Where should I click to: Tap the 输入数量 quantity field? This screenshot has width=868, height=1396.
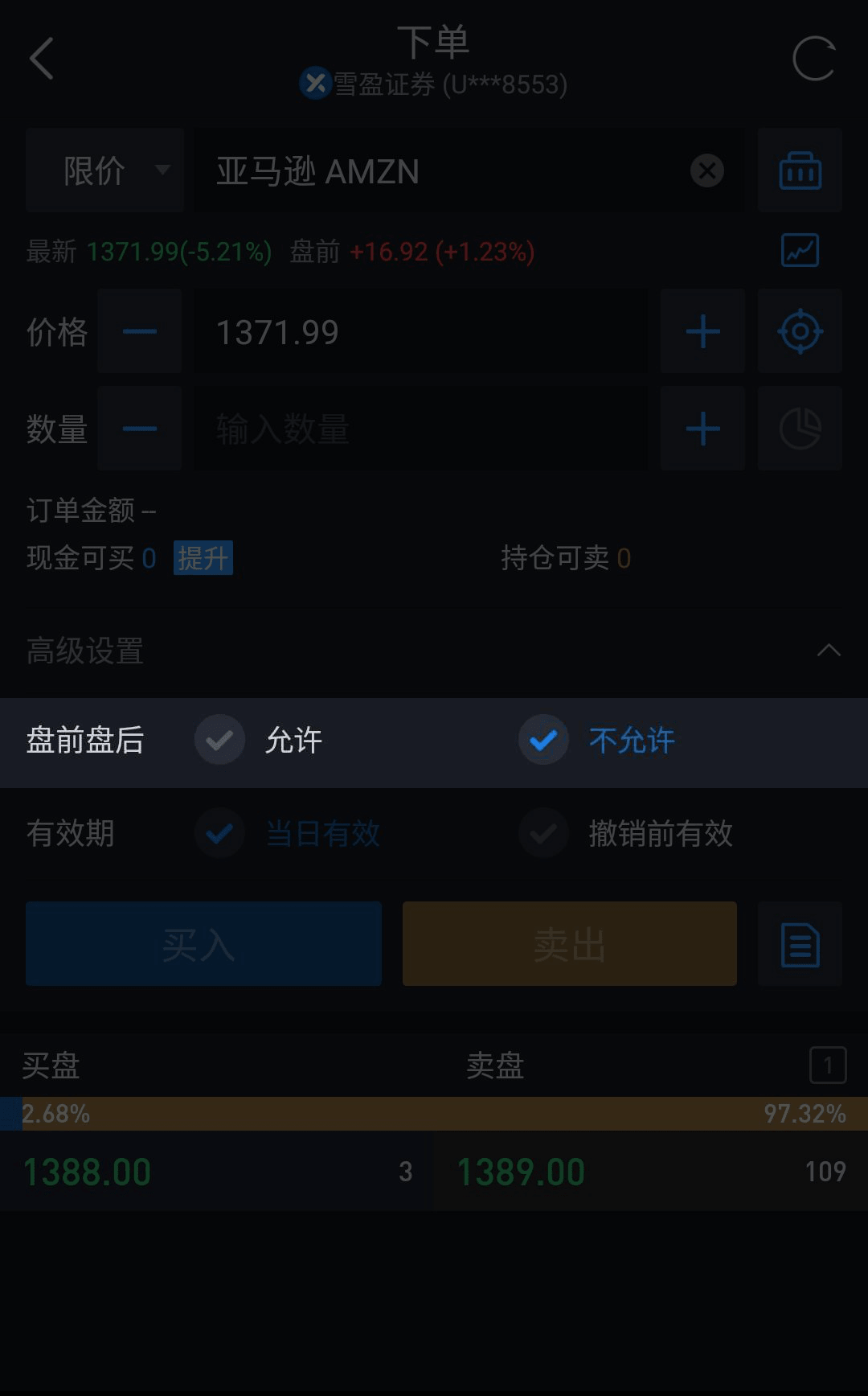(418, 429)
